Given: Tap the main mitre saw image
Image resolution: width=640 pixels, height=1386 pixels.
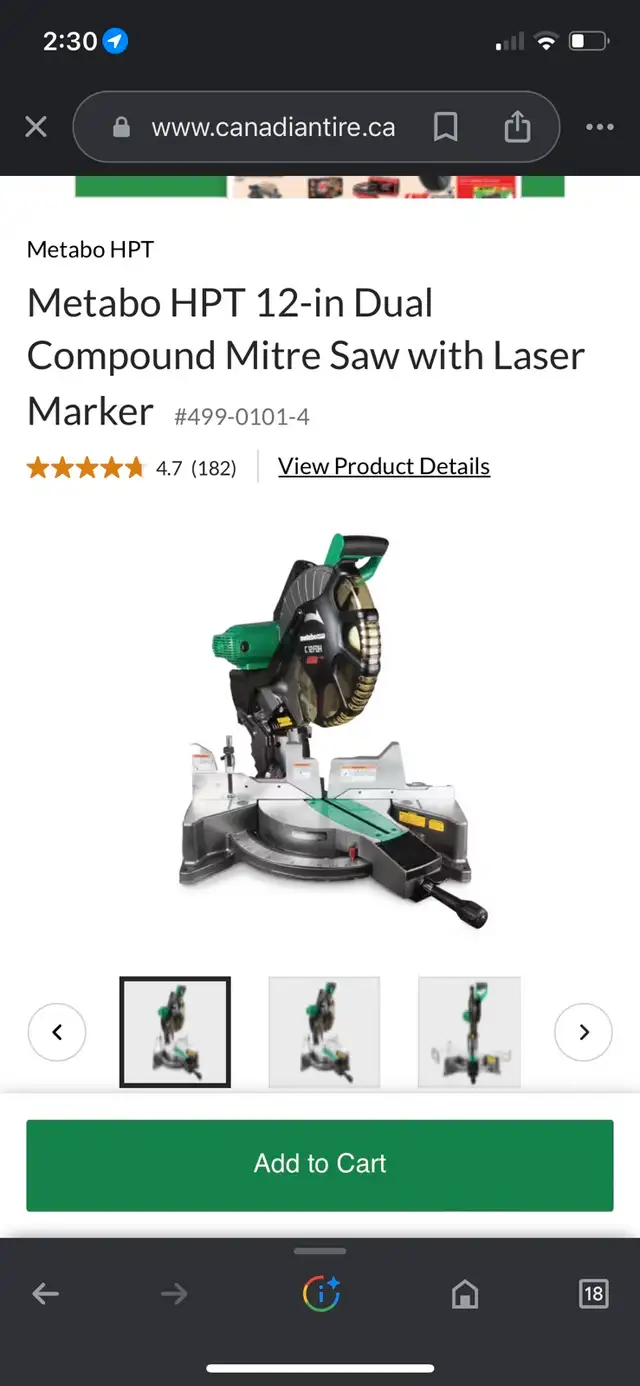Looking at the screenshot, I should pos(333,732).
